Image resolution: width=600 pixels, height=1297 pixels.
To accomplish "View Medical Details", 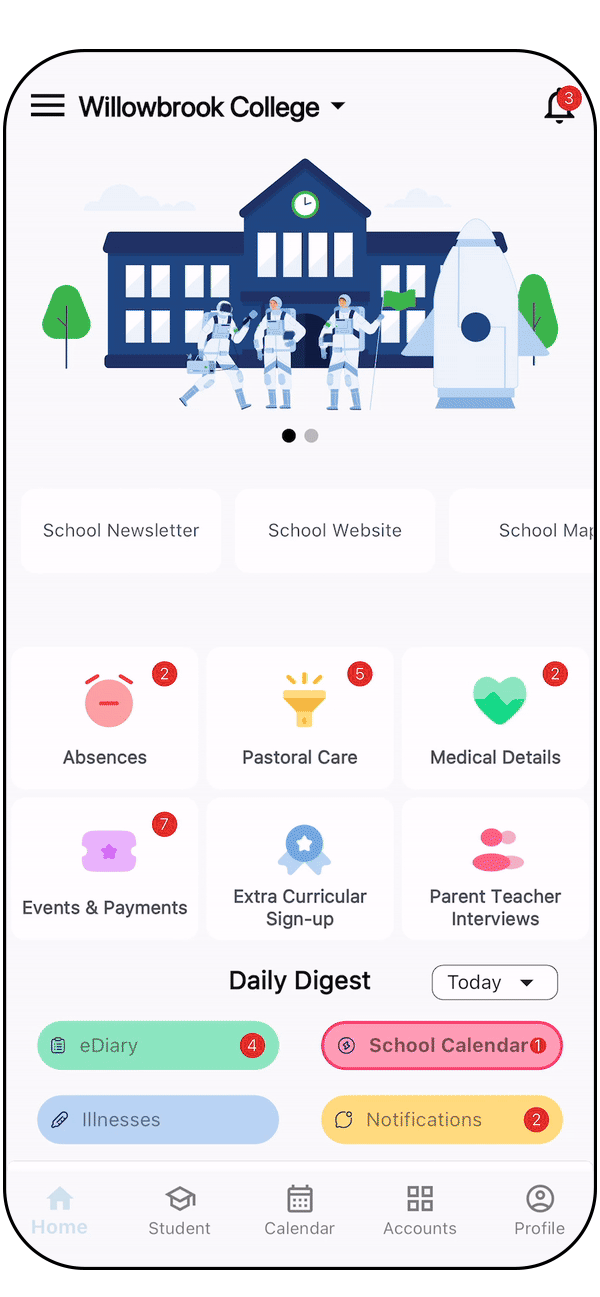I will click(495, 718).
